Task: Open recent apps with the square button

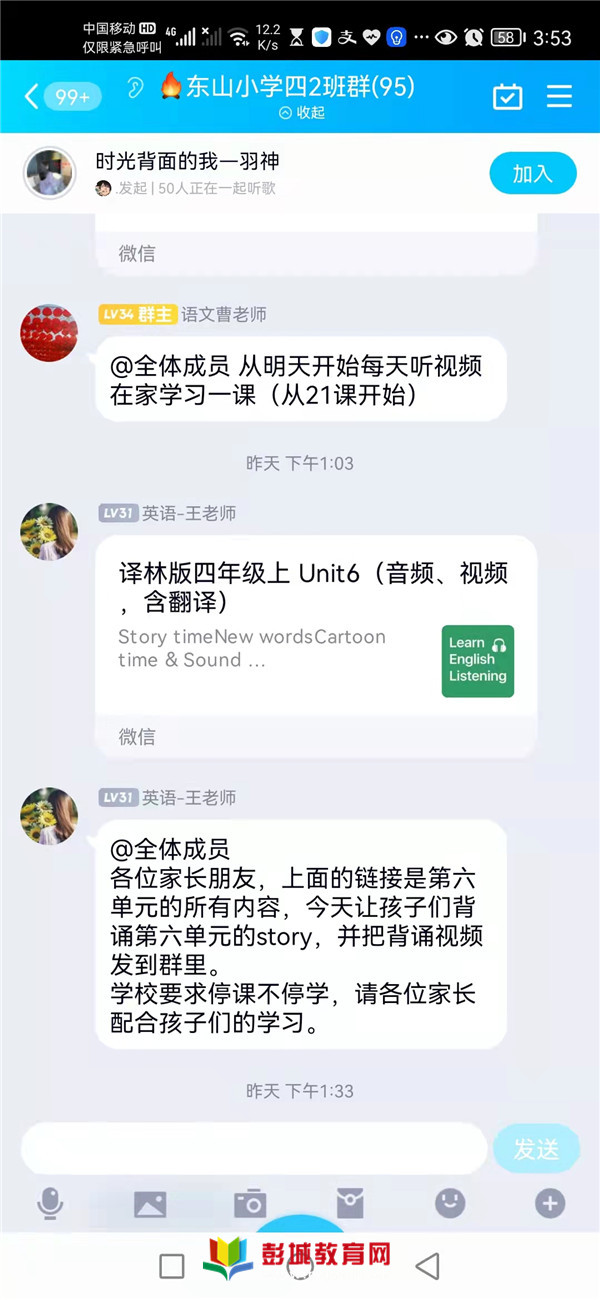Action: click(172, 1266)
